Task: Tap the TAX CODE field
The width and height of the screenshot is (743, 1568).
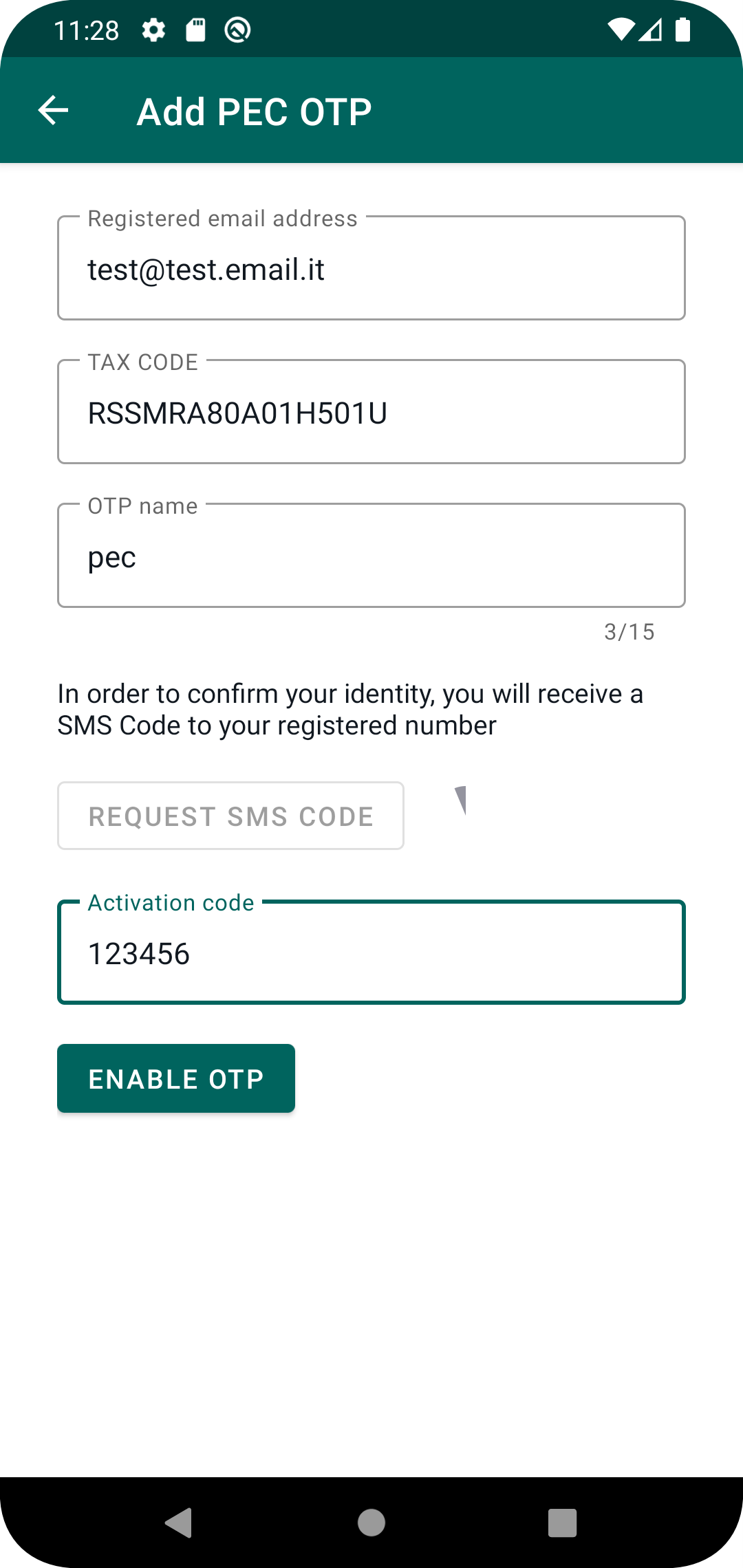Action: tap(371, 411)
